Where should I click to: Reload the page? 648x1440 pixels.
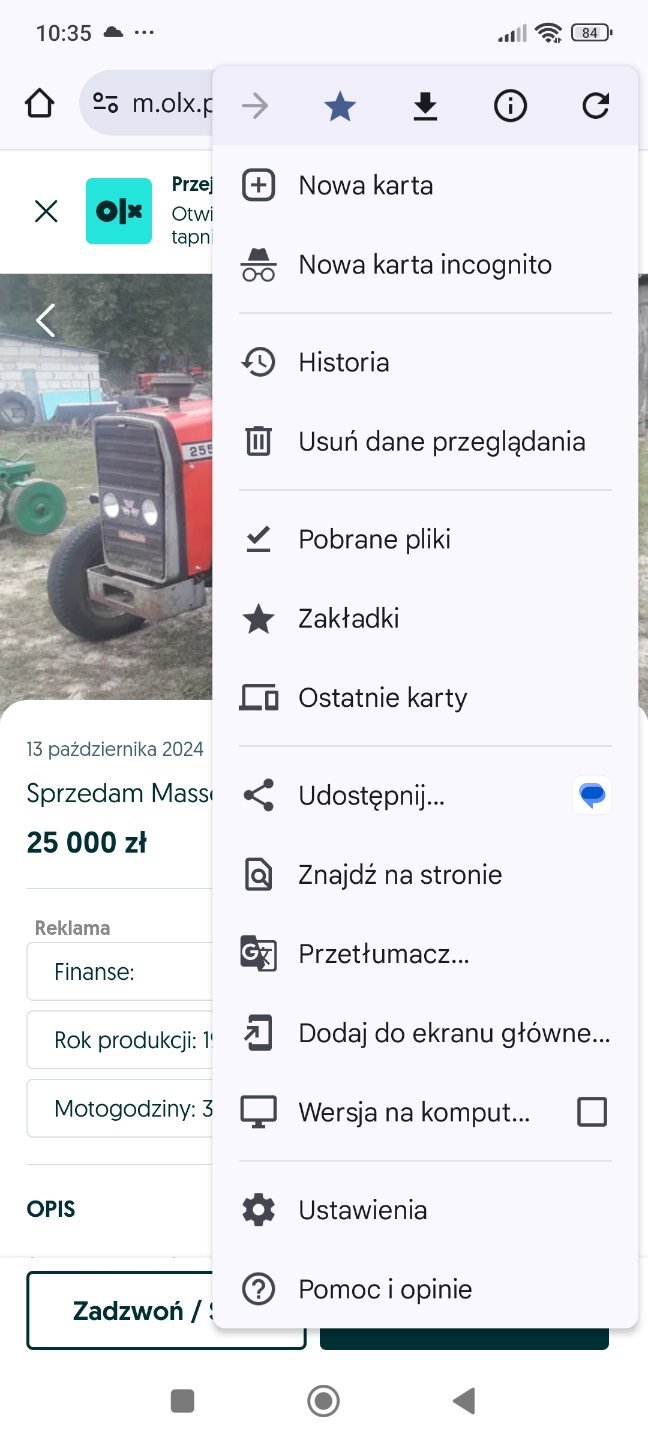tap(595, 106)
